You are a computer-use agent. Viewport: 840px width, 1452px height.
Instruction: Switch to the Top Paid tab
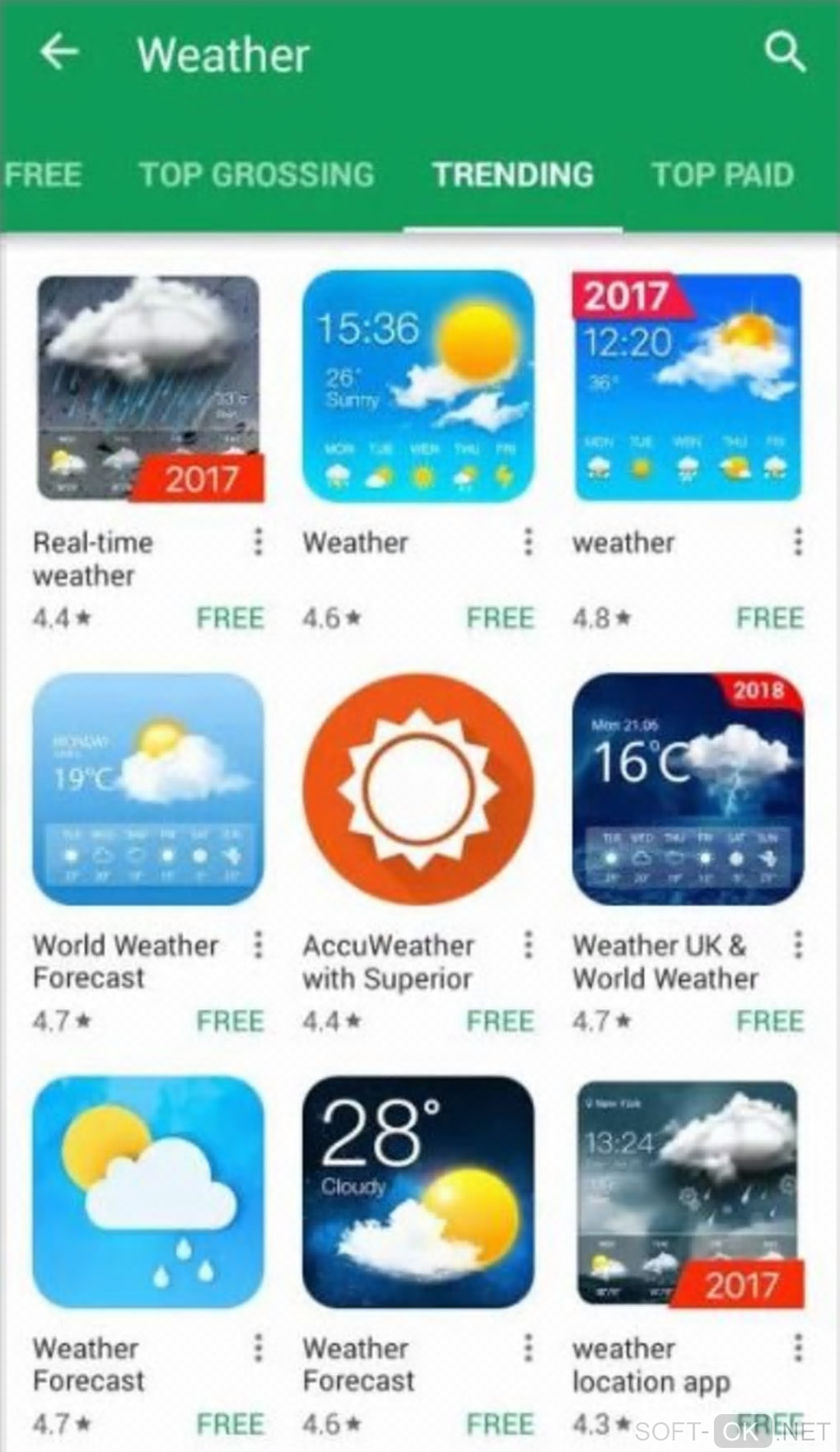point(722,175)
